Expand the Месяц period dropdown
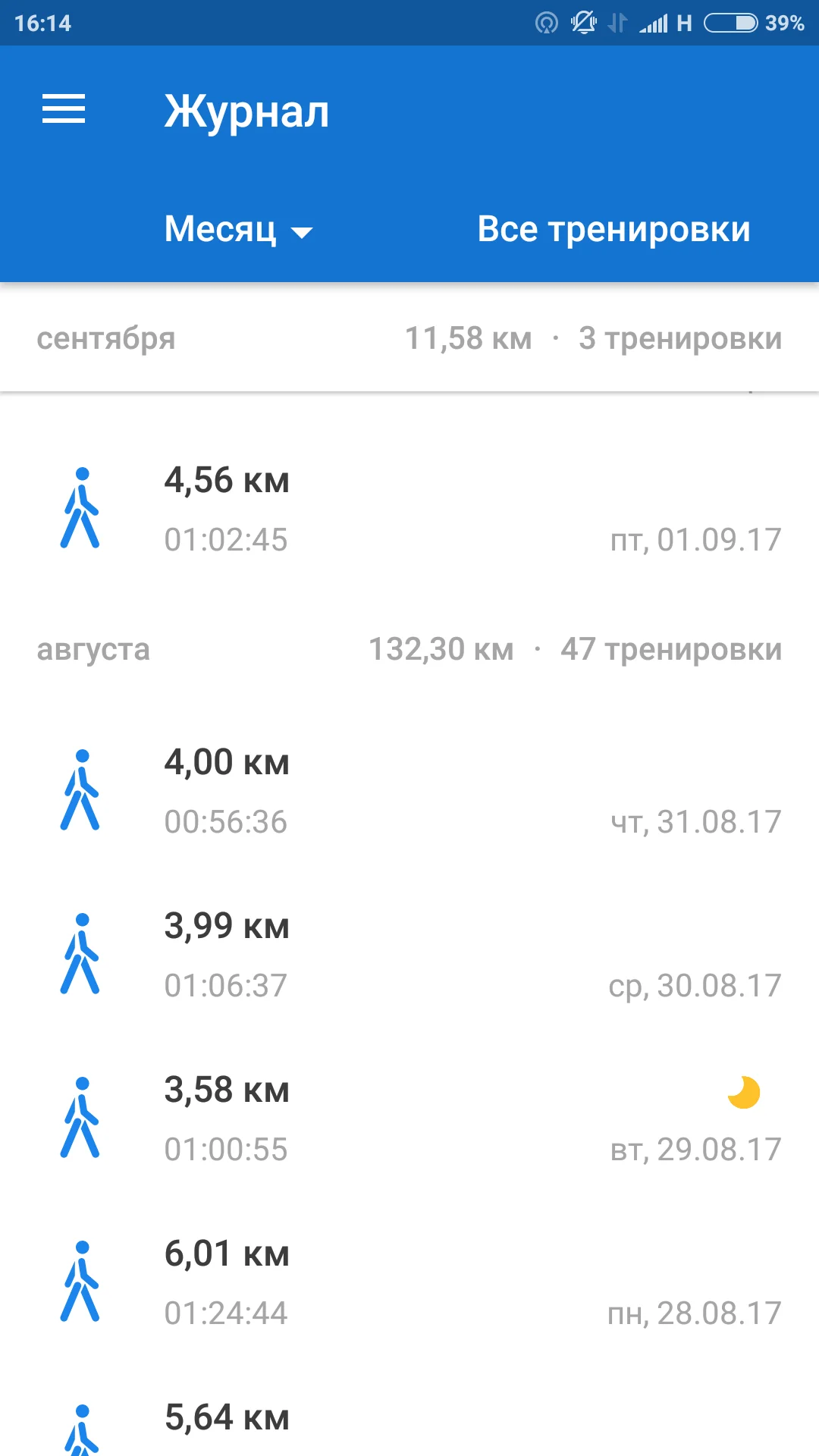This screenshot has height=1456, width=819. [237, 229]
